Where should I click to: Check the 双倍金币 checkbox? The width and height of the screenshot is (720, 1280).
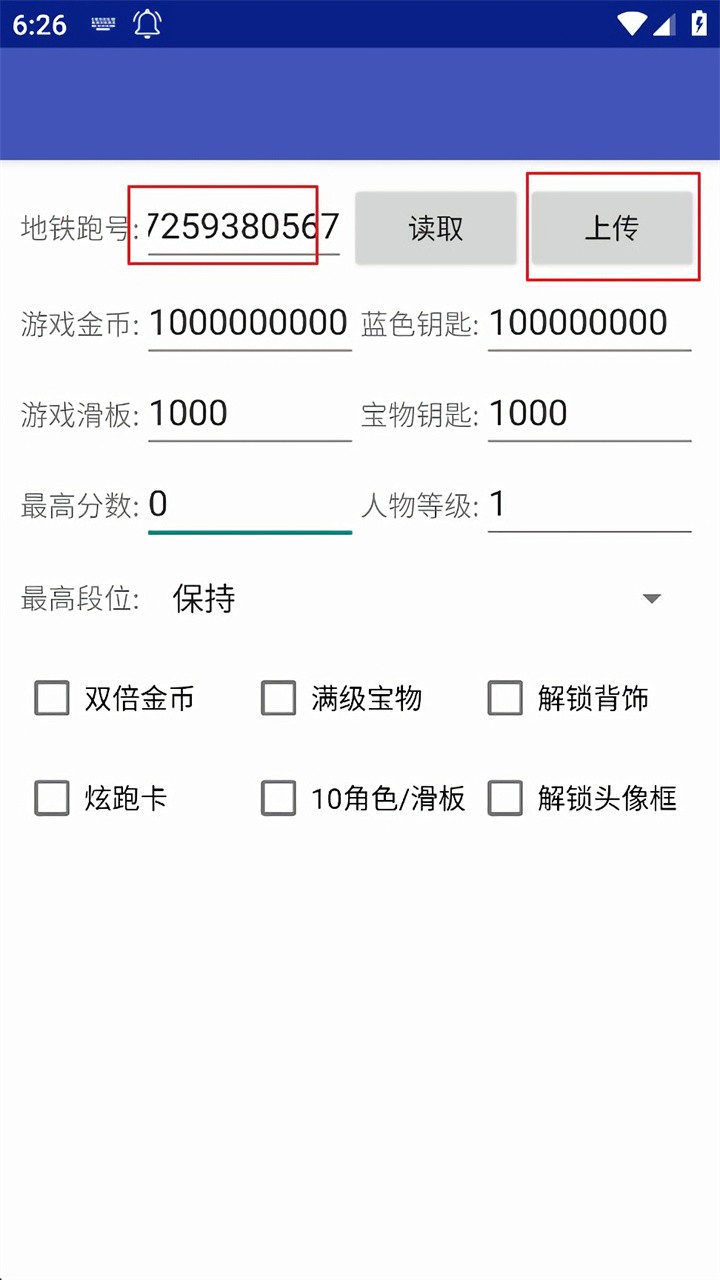pyautogui.click(x=52, y=698)
